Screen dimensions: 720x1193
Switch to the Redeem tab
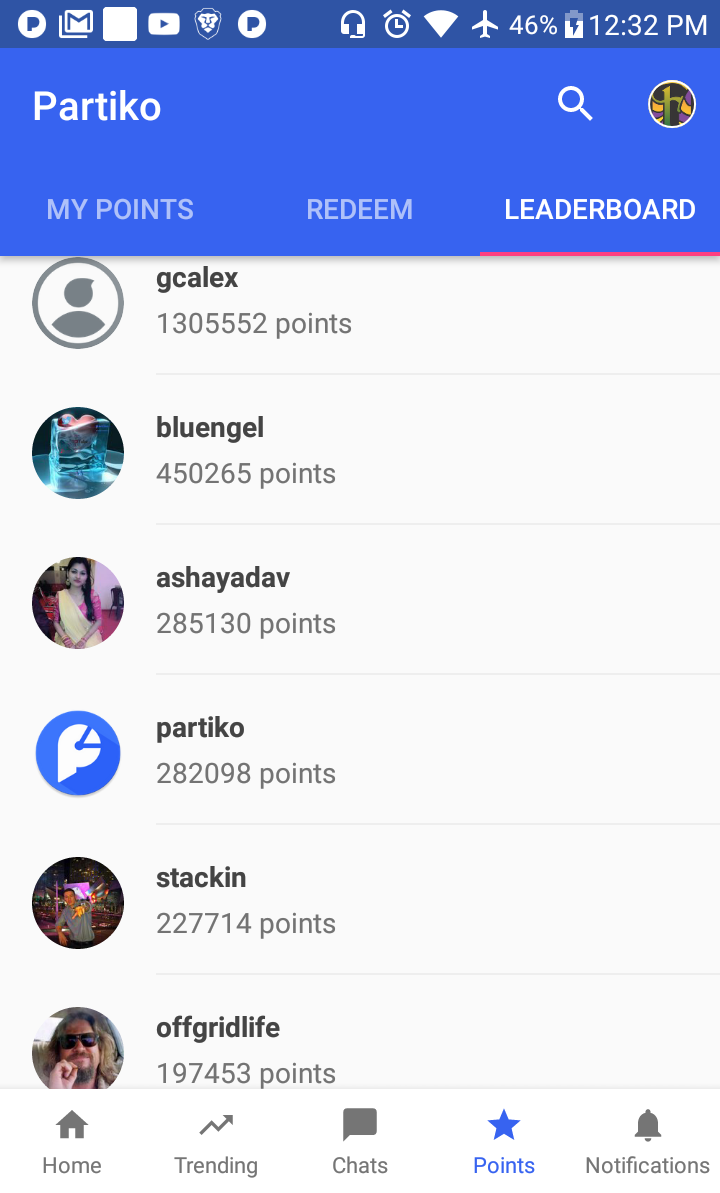(359, 210)
